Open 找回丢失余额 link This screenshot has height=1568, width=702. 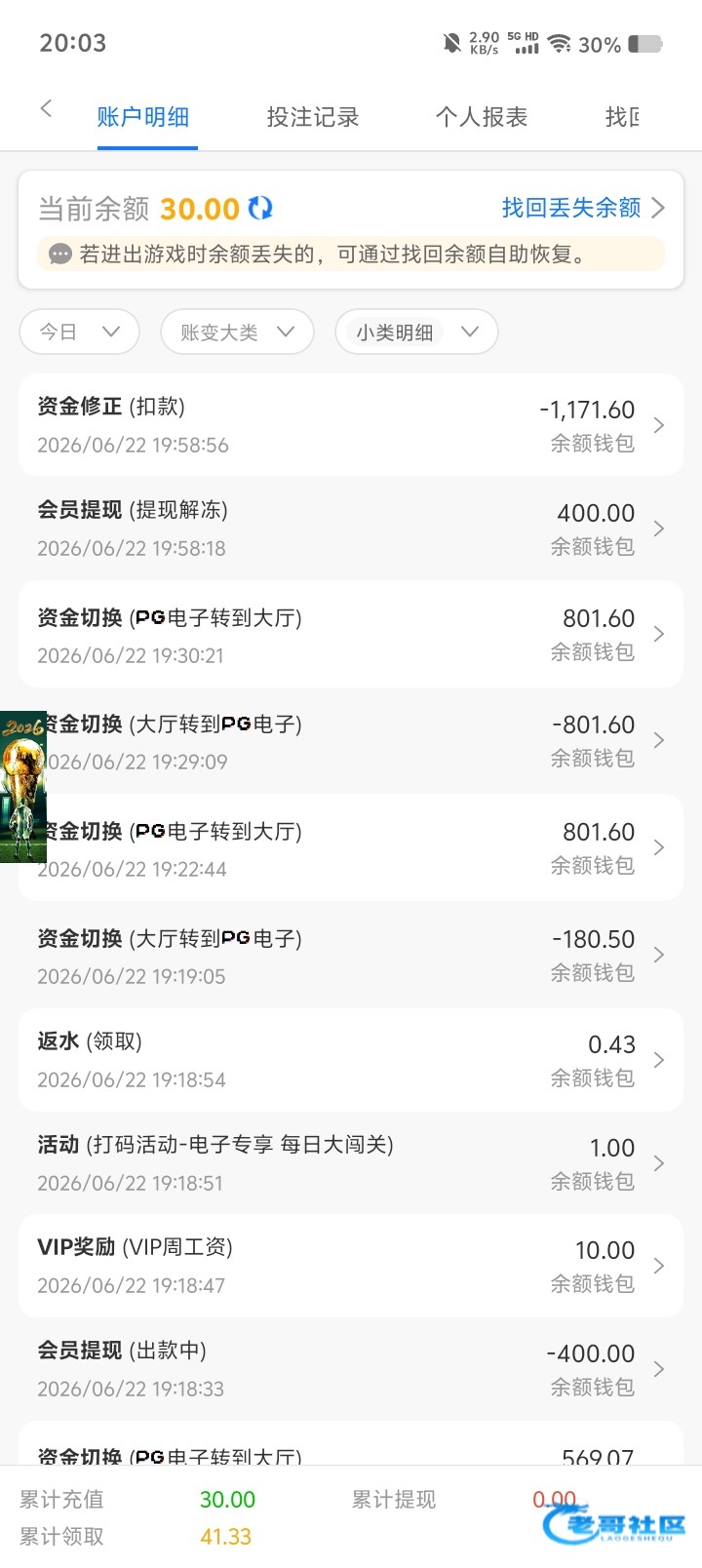pyautogui.click(x=583, y=208)
